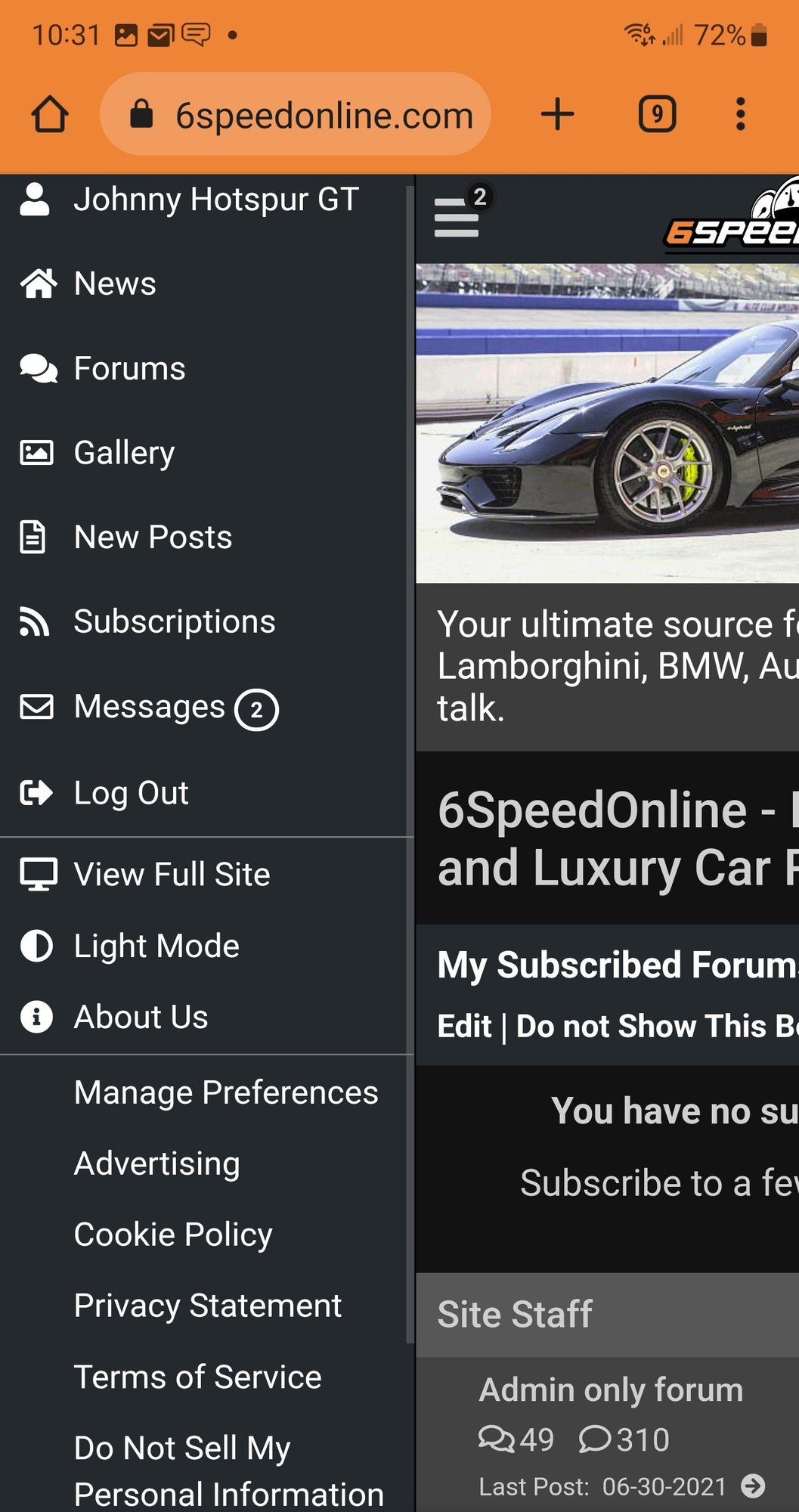
Task: Enable Light Mode
Action: (156, 947)
